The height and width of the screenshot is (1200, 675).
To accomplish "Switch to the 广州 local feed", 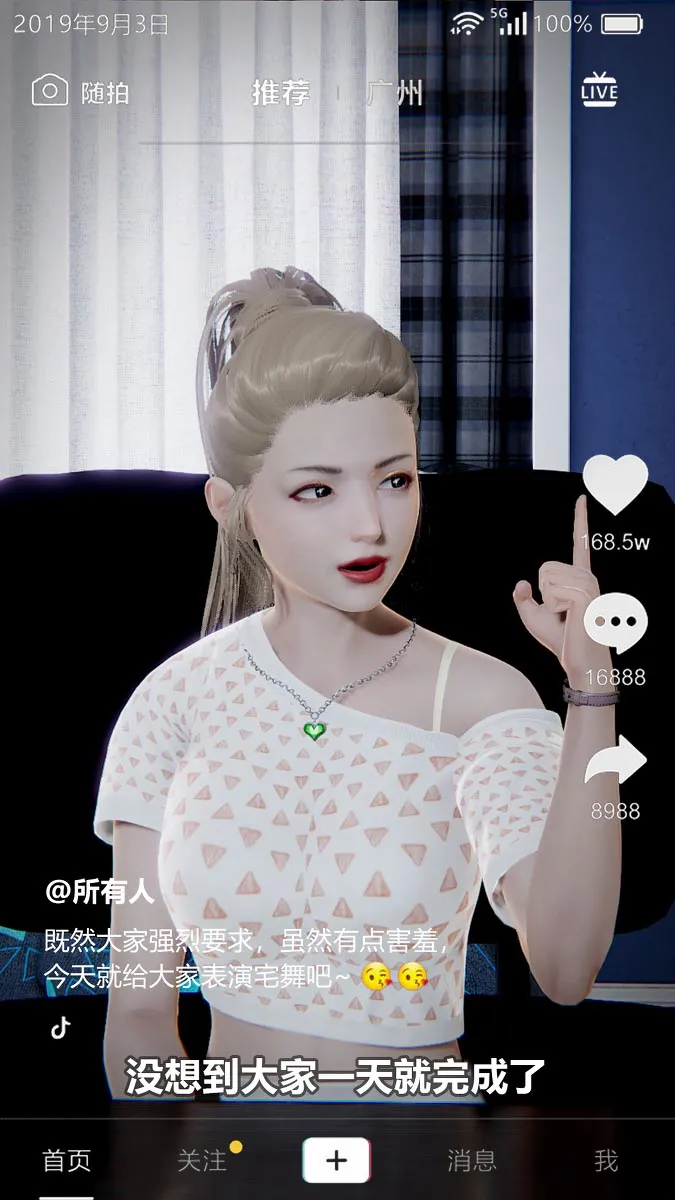I will (395, 94).
